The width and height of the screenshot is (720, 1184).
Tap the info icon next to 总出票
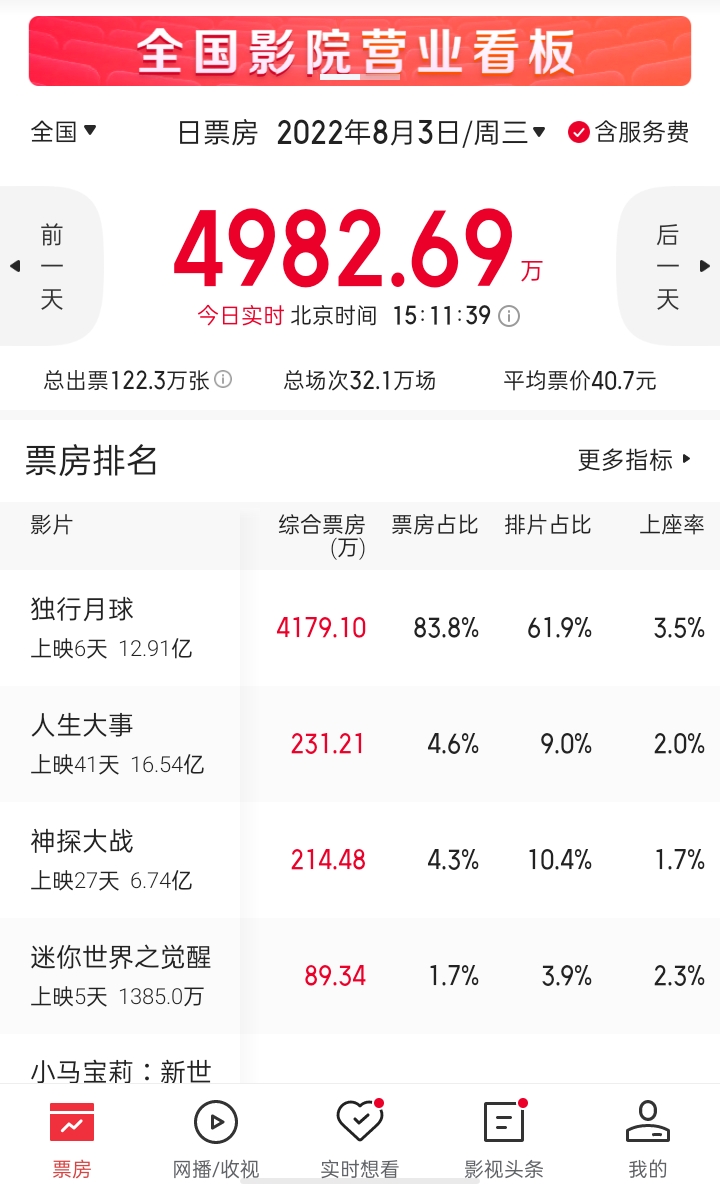point(223,379)
